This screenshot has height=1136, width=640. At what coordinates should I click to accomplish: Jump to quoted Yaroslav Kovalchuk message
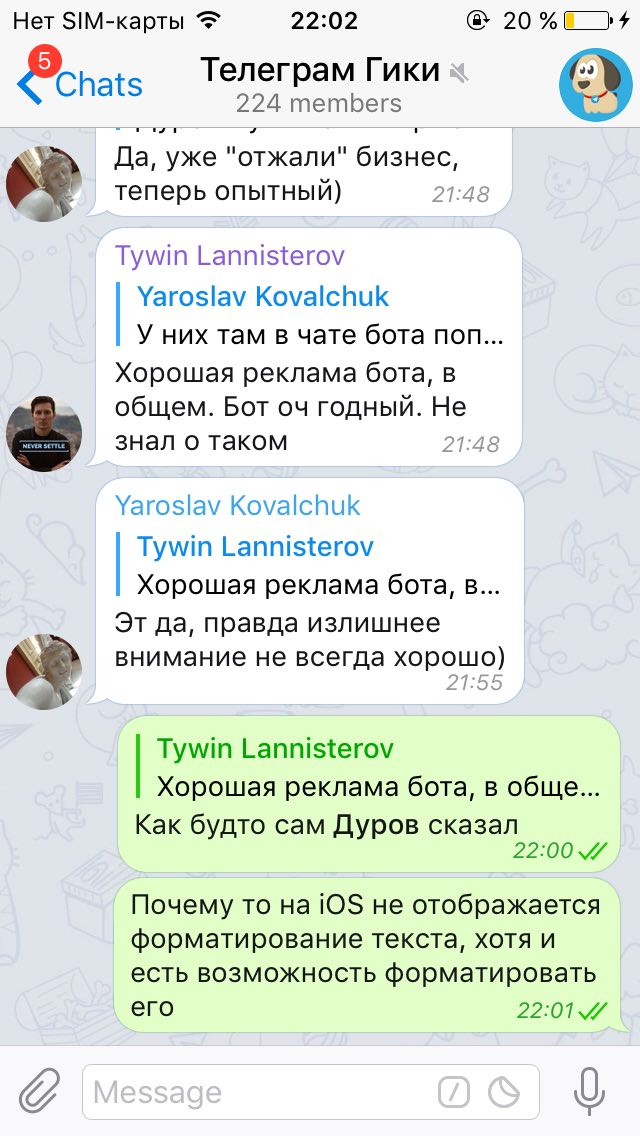coord(310,314)
